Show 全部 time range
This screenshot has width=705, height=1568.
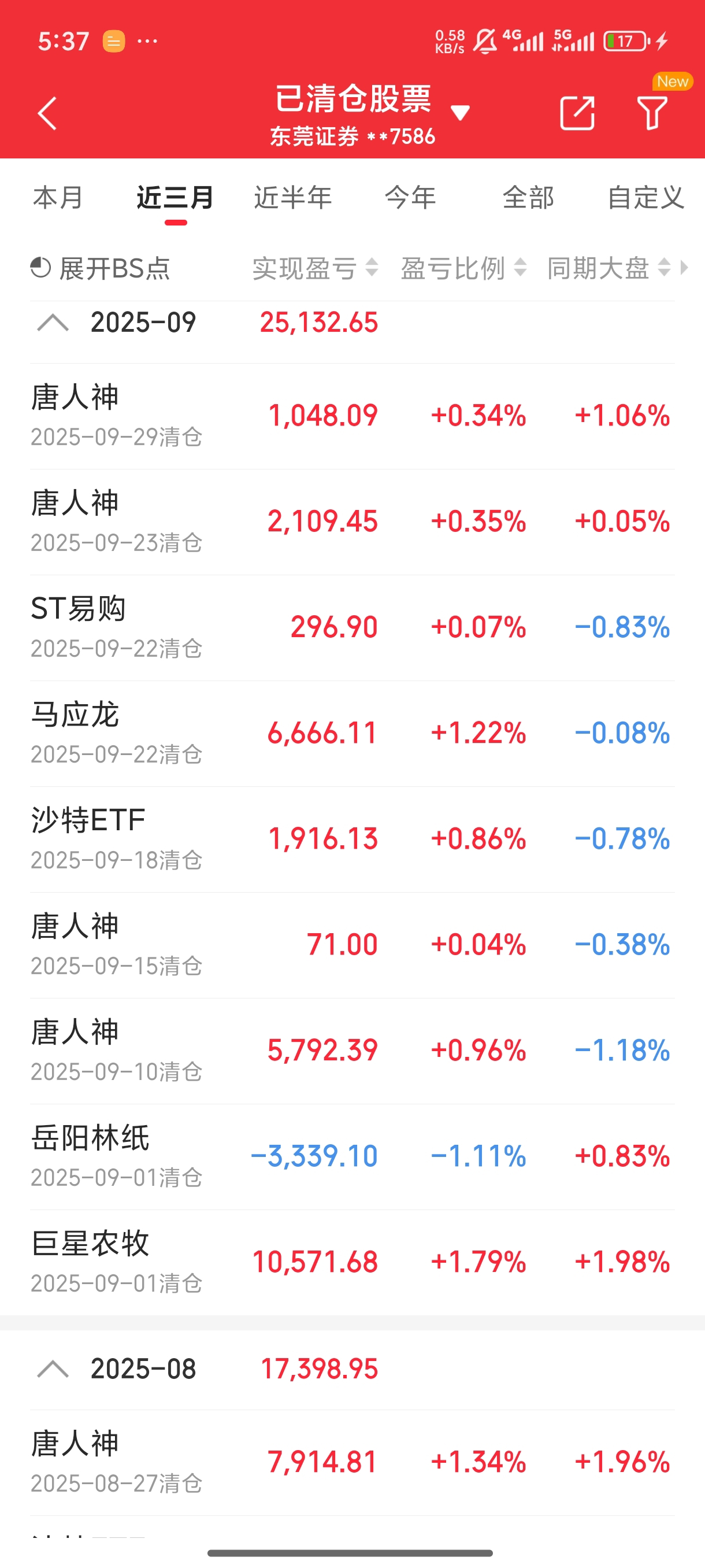(528, 198)
